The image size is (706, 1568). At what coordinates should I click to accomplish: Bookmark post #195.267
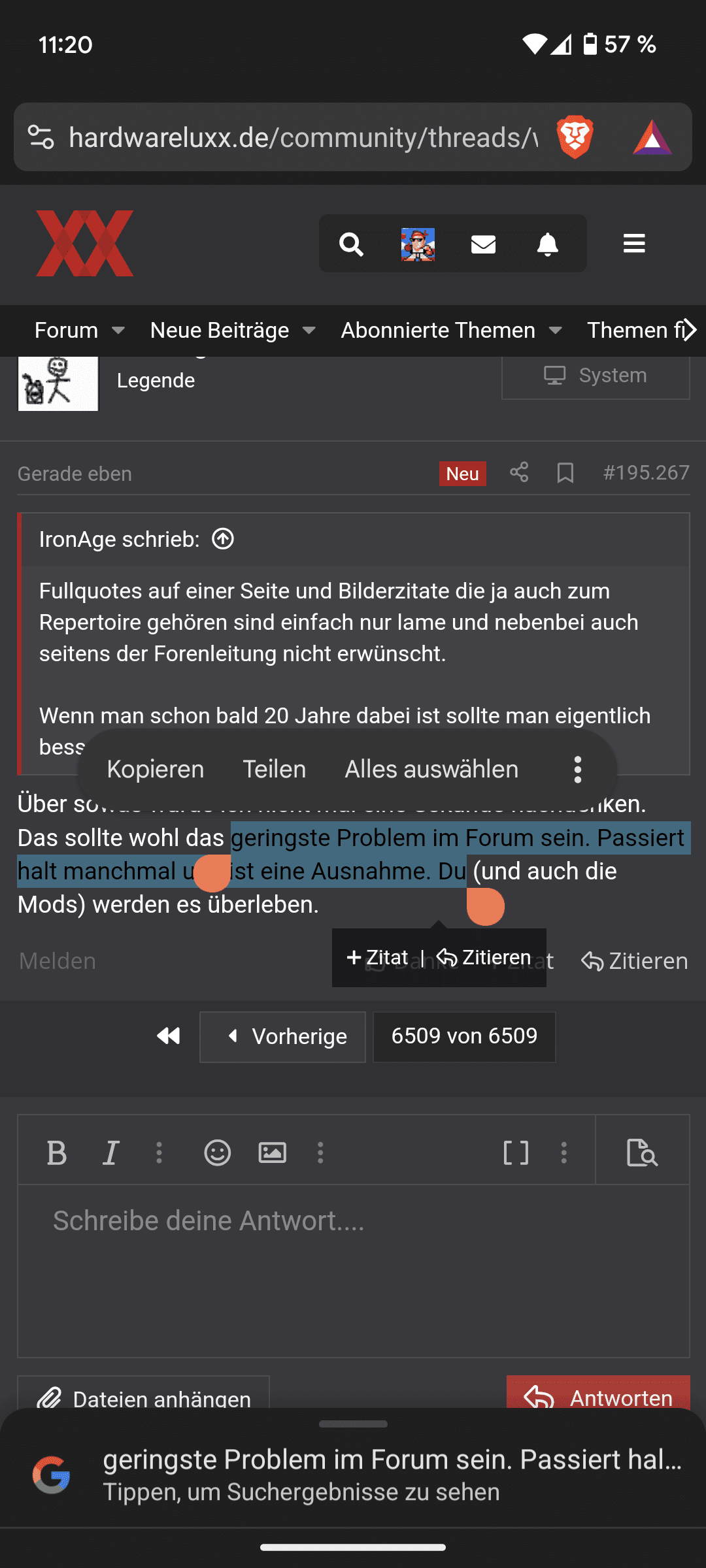pos(565,472)
